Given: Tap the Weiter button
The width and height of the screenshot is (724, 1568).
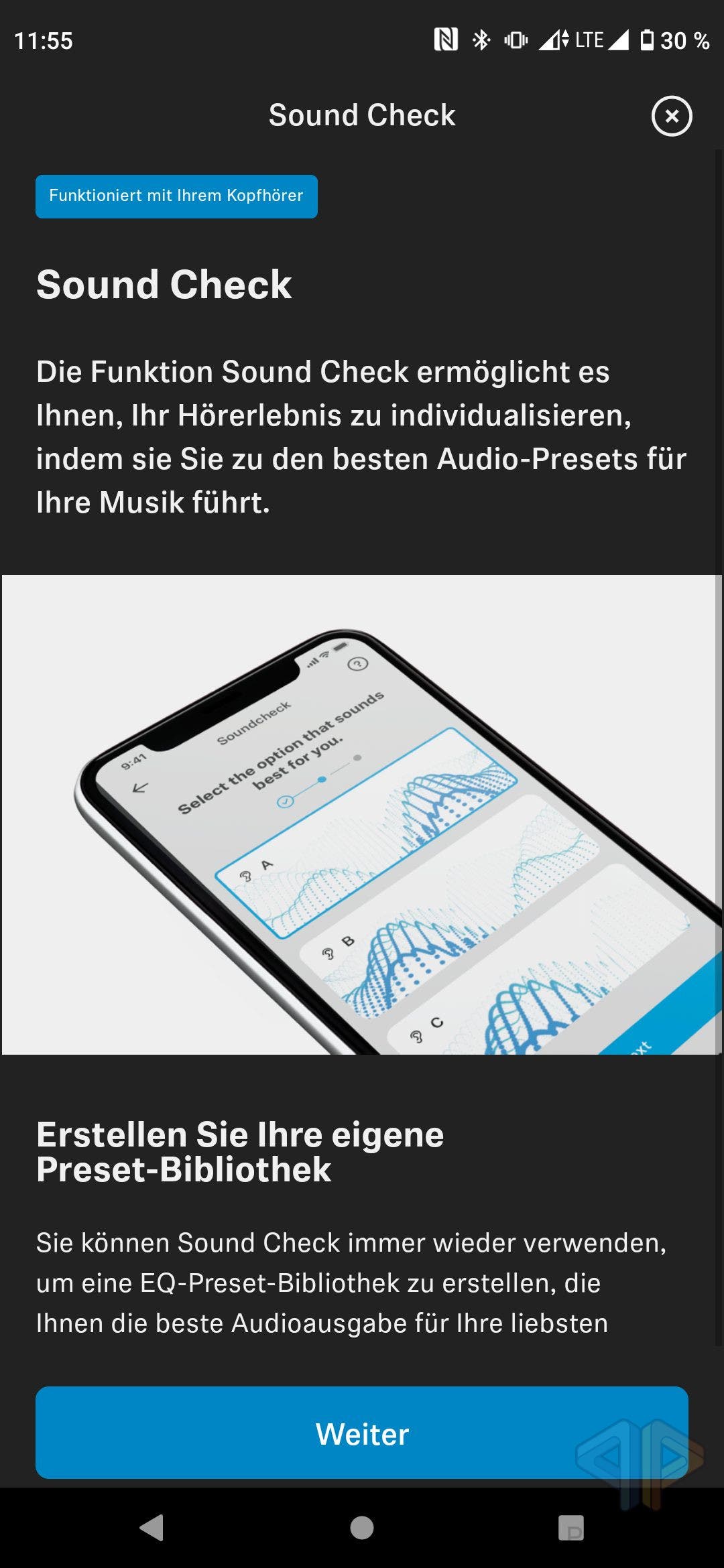Looking at the screenshot, I should [362, 1433].
